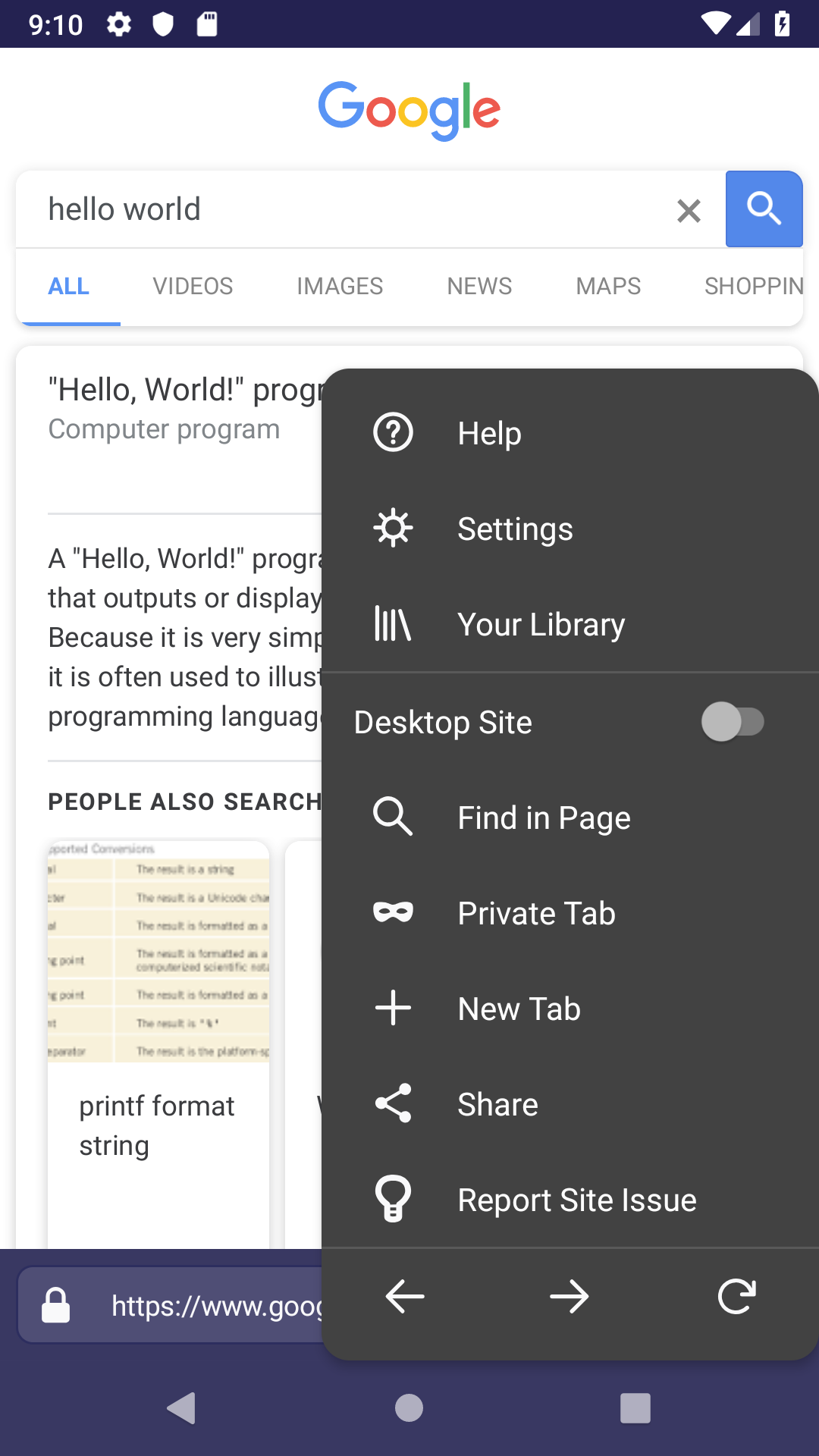The image size is (819, 1456).
Task: Go forward with the menu's right arrow
Action: 570,1296
